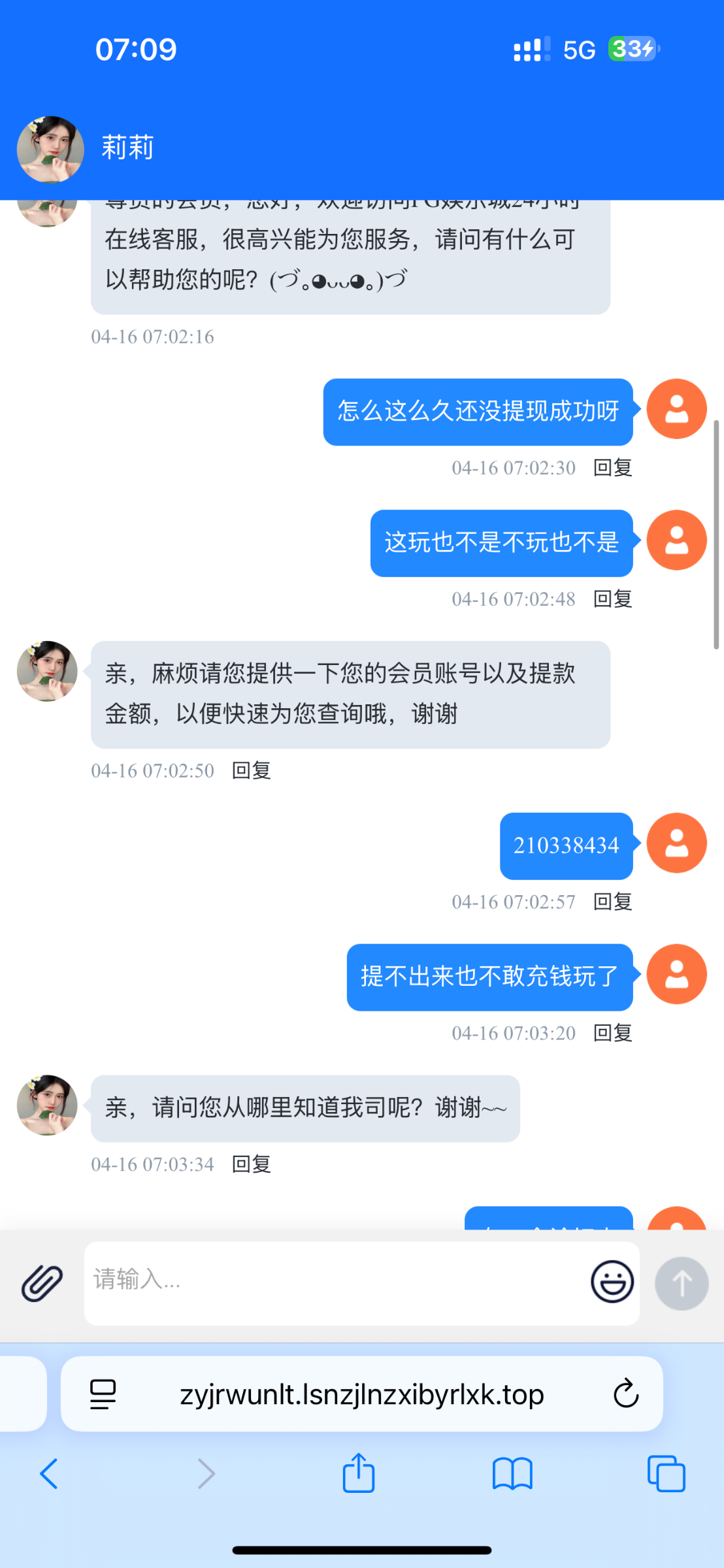Screen dimensions: 724x1568
Task: Open the page menu icon in address bar
Action: (x=103, y=1394)
